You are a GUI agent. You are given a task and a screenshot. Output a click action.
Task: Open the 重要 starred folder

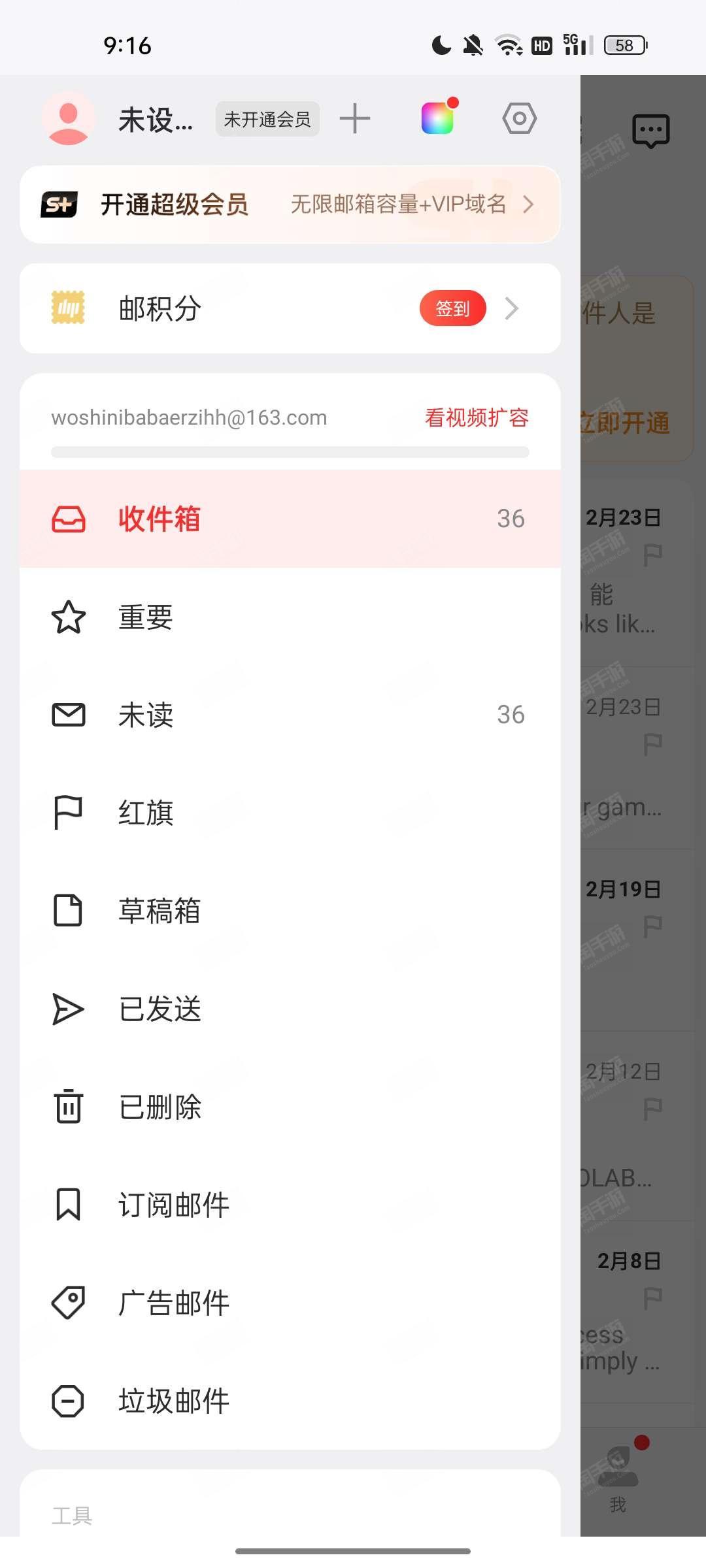(290, 617)
